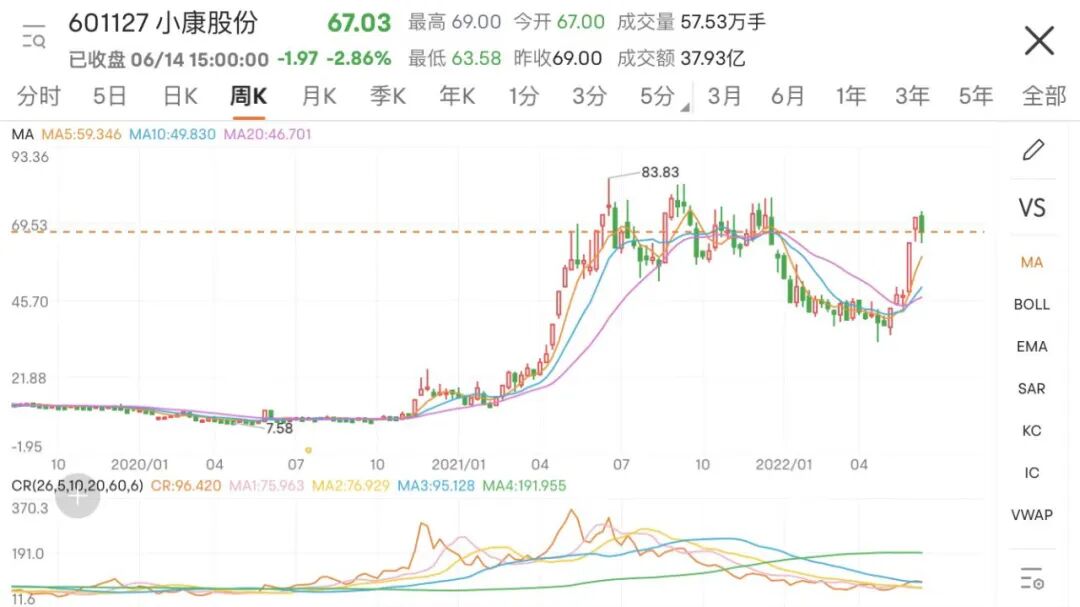
Task: Set the range to 3月
Action: [x=725, y=96]
